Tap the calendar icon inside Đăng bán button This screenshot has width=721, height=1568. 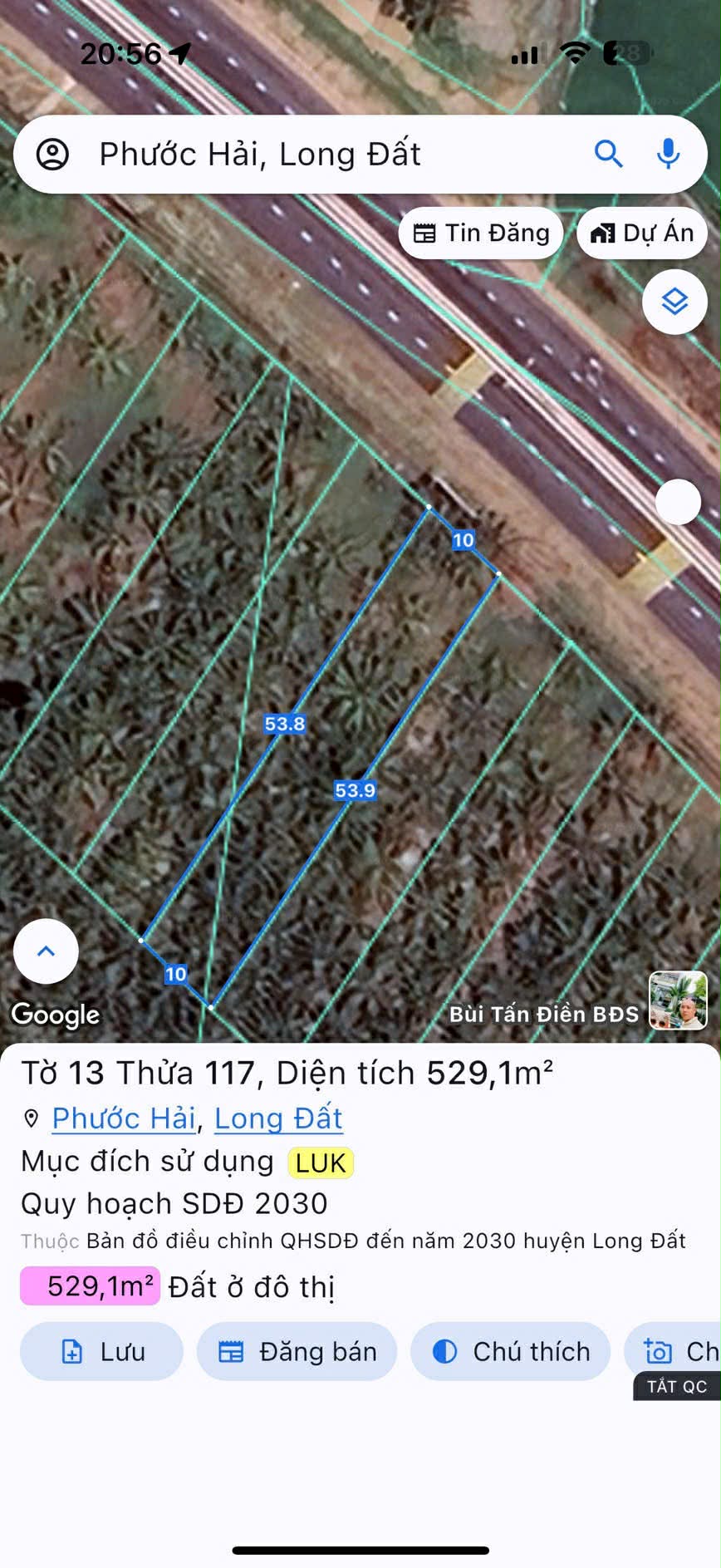tap(233, 1351)
